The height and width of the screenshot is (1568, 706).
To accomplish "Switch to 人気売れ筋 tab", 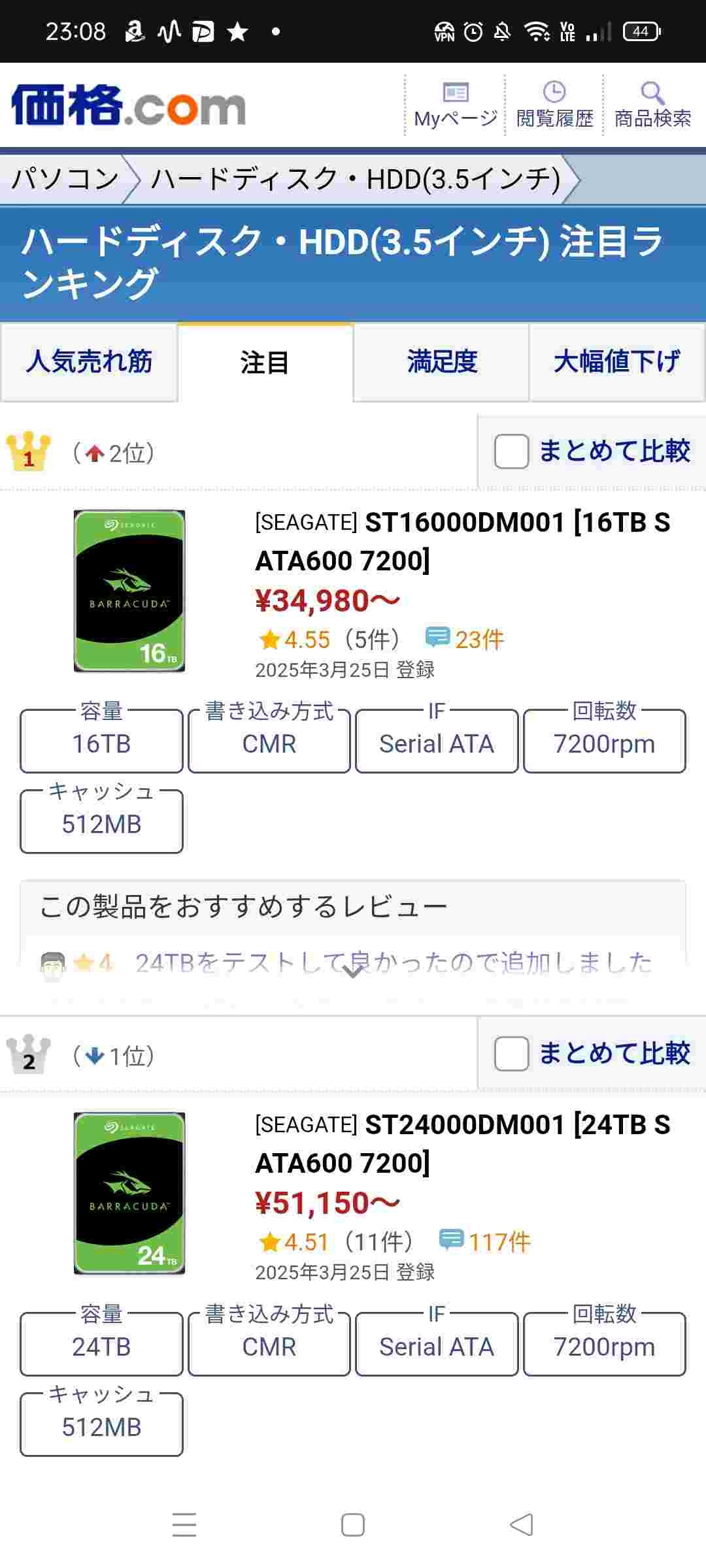I will pyautogui.click(x=89, y=362).
